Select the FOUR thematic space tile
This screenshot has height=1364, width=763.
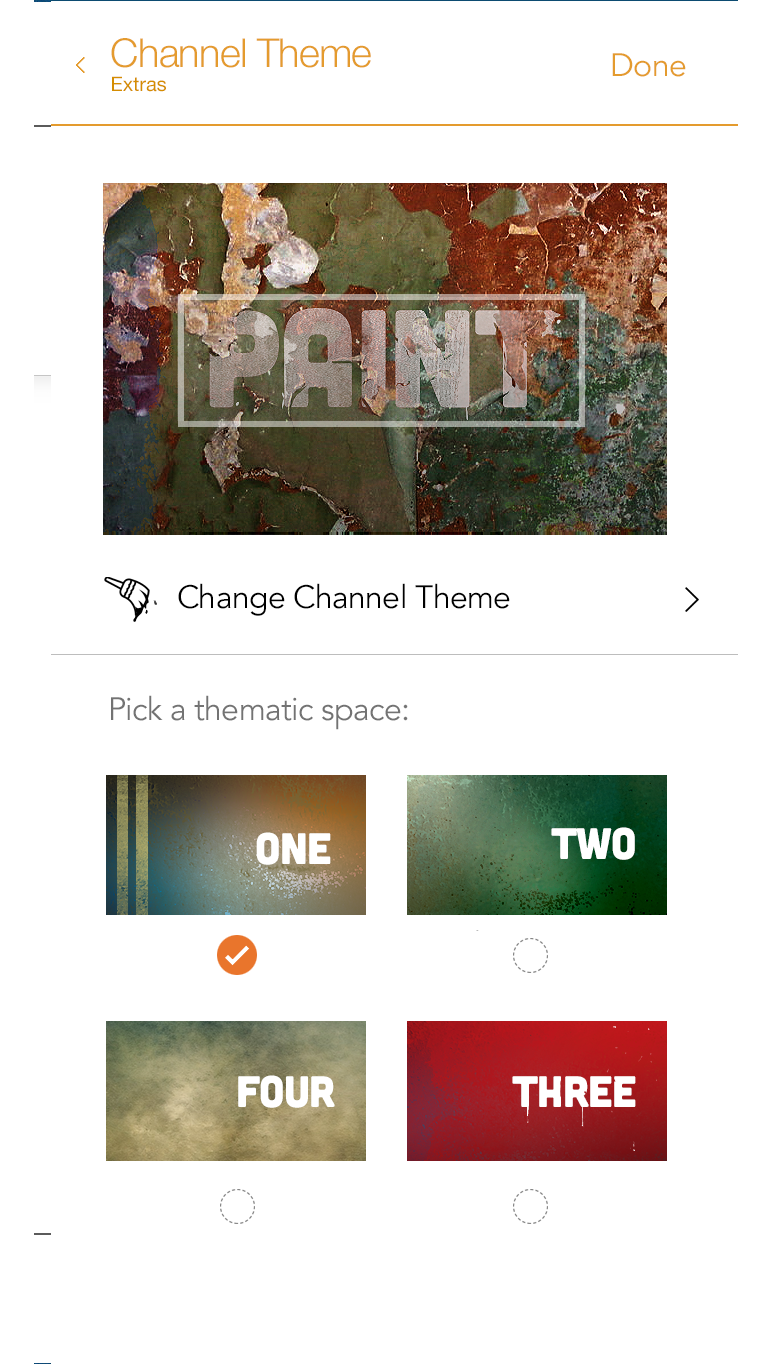coord(236,1091)
